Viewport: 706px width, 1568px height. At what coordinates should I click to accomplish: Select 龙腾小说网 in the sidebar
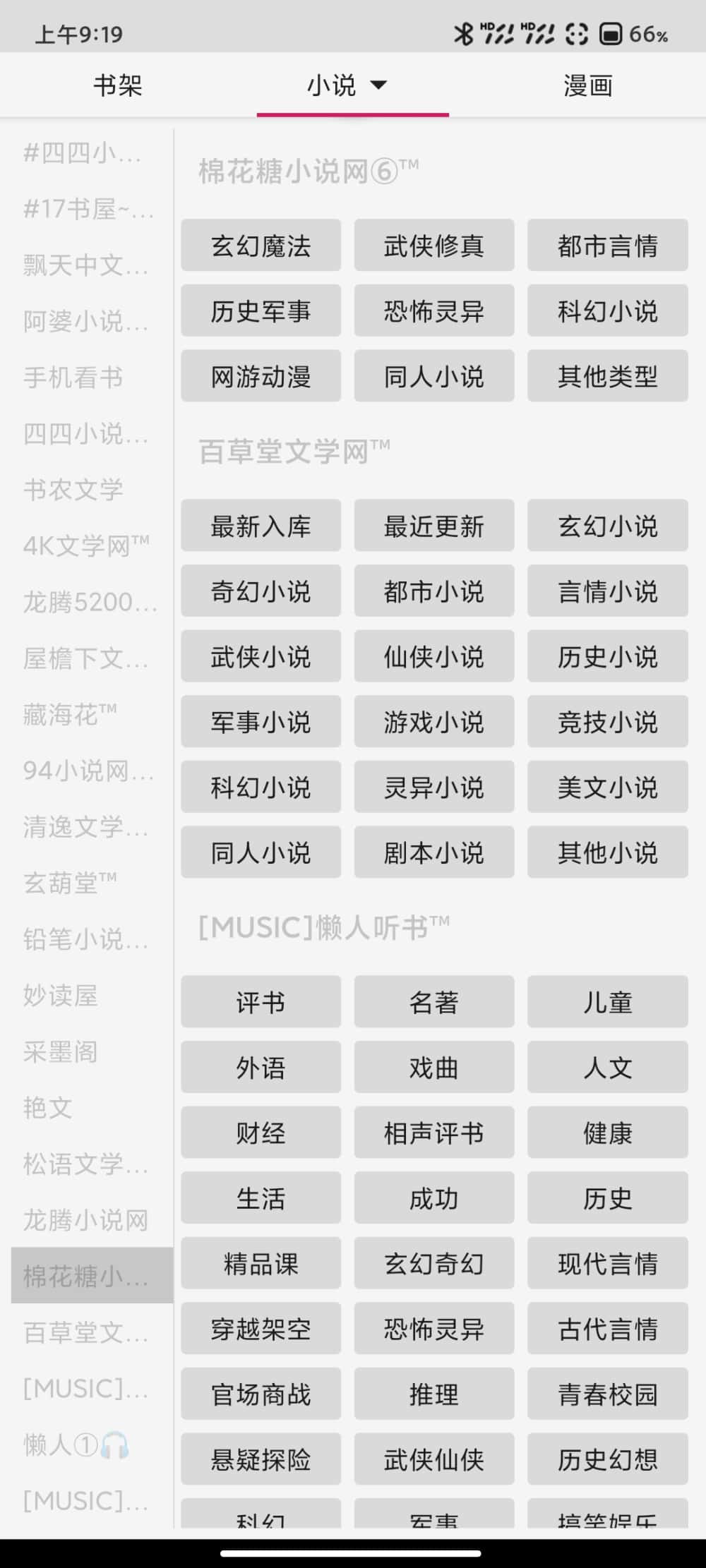86,1220
